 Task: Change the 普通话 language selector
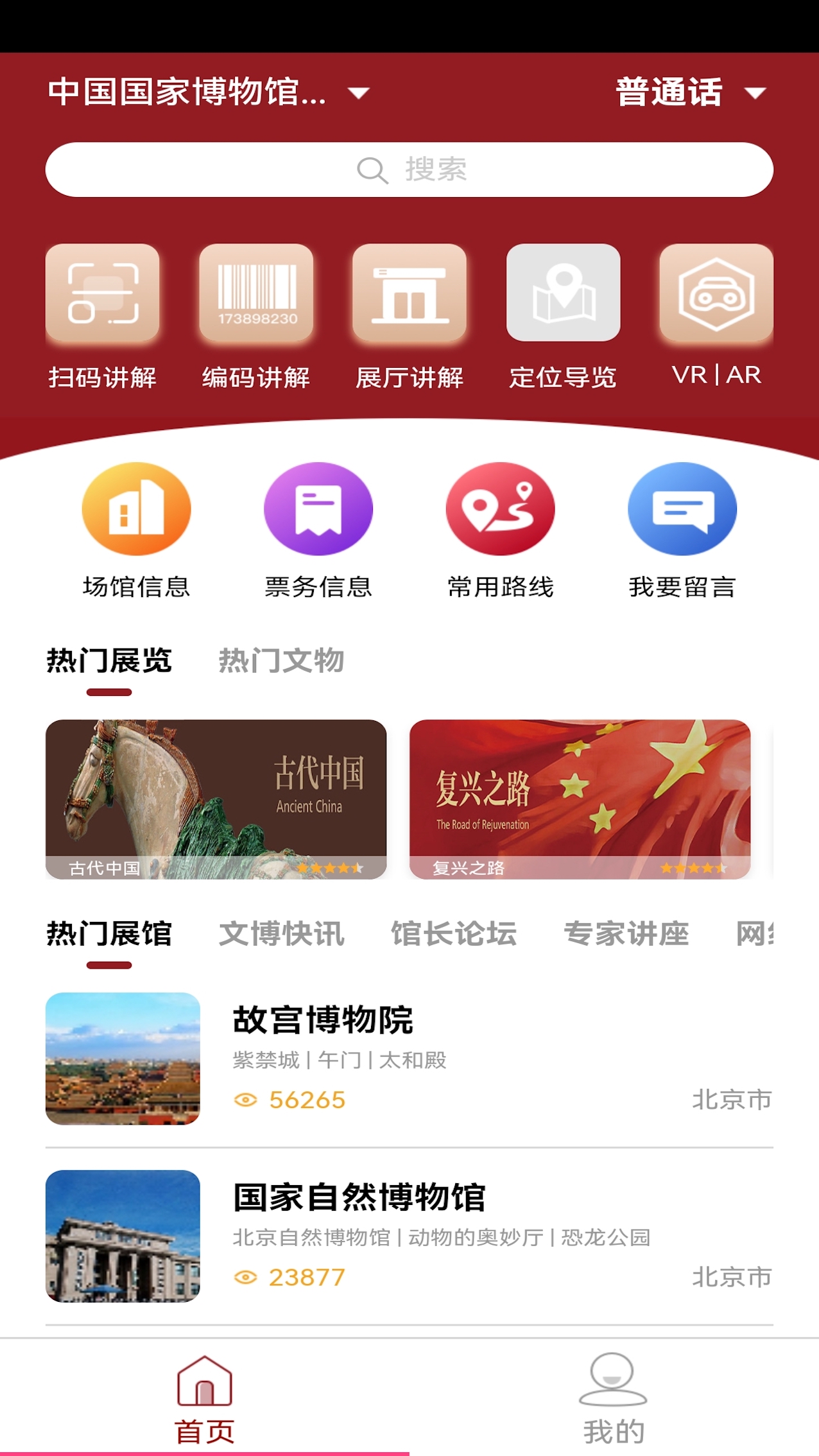coord(691,92)
